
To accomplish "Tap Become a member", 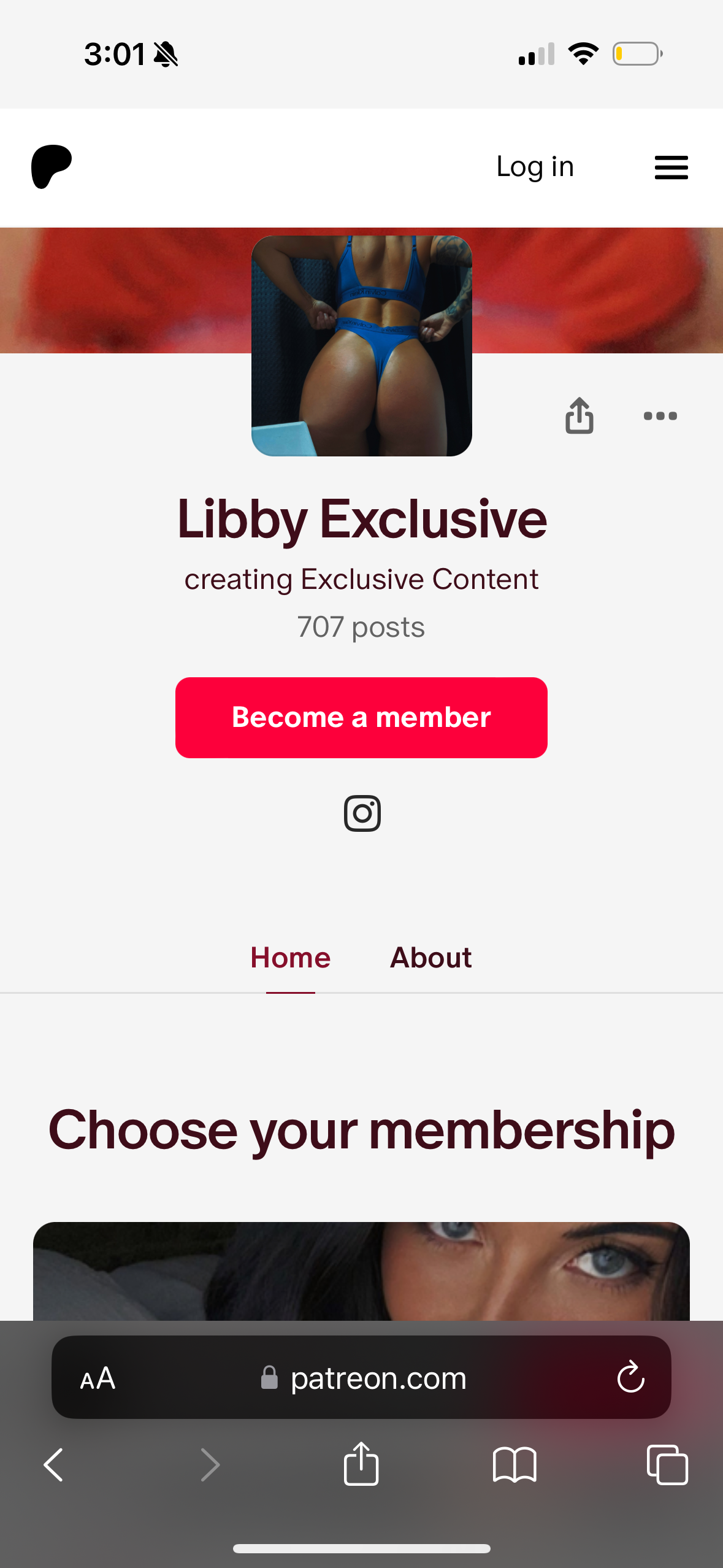I will 361,718.
